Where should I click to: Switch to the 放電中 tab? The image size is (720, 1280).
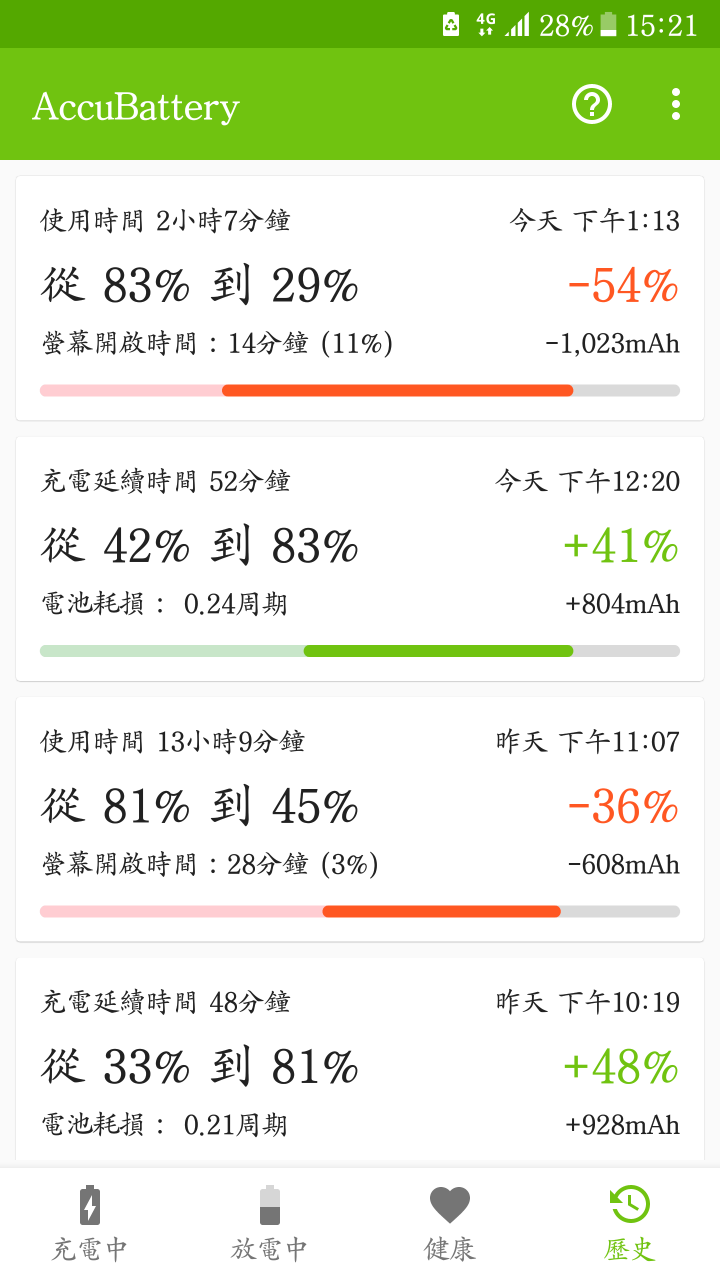(270, 1223)
